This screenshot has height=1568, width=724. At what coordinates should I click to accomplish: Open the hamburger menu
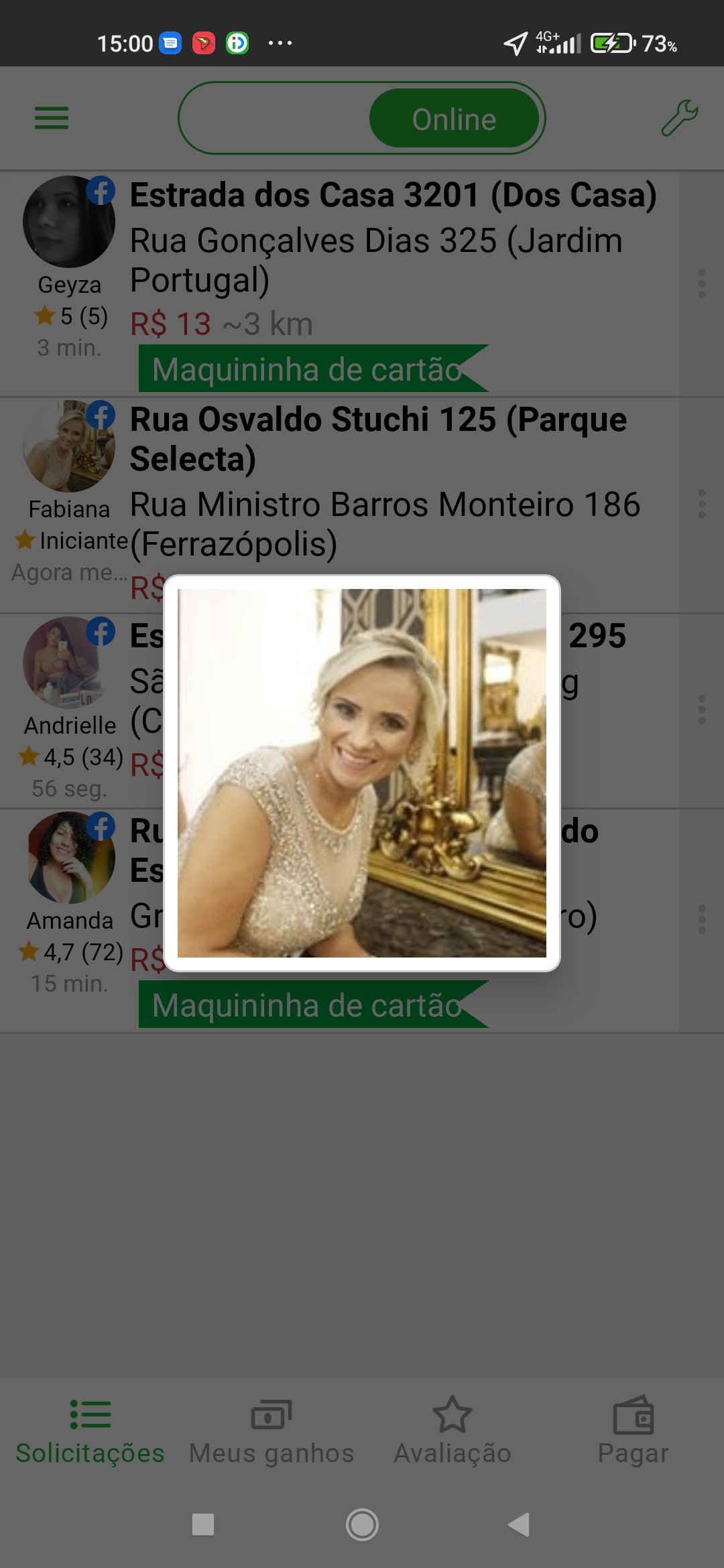(x=52, y=119)
